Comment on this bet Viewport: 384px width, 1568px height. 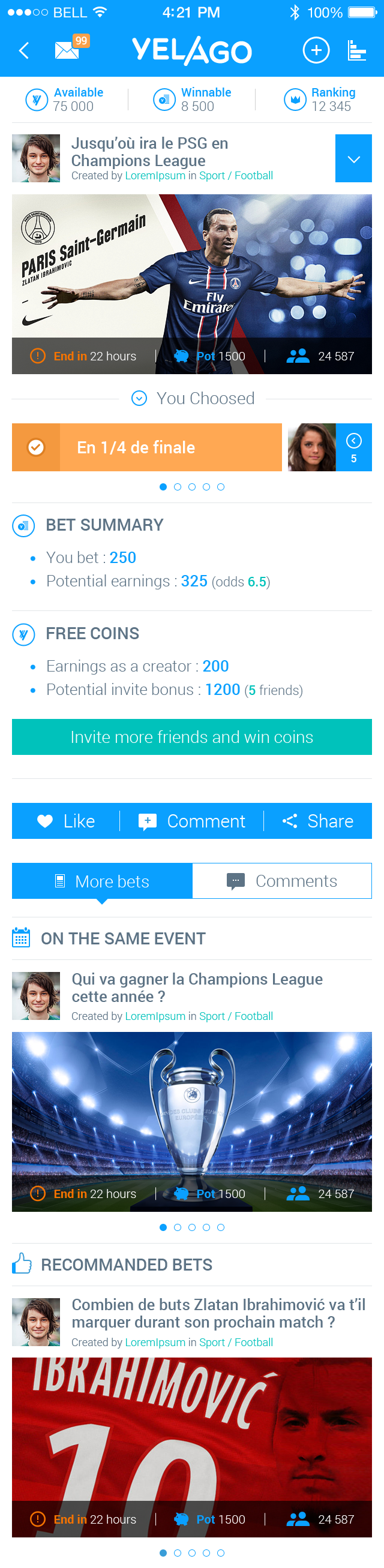(x=191, y=820)
